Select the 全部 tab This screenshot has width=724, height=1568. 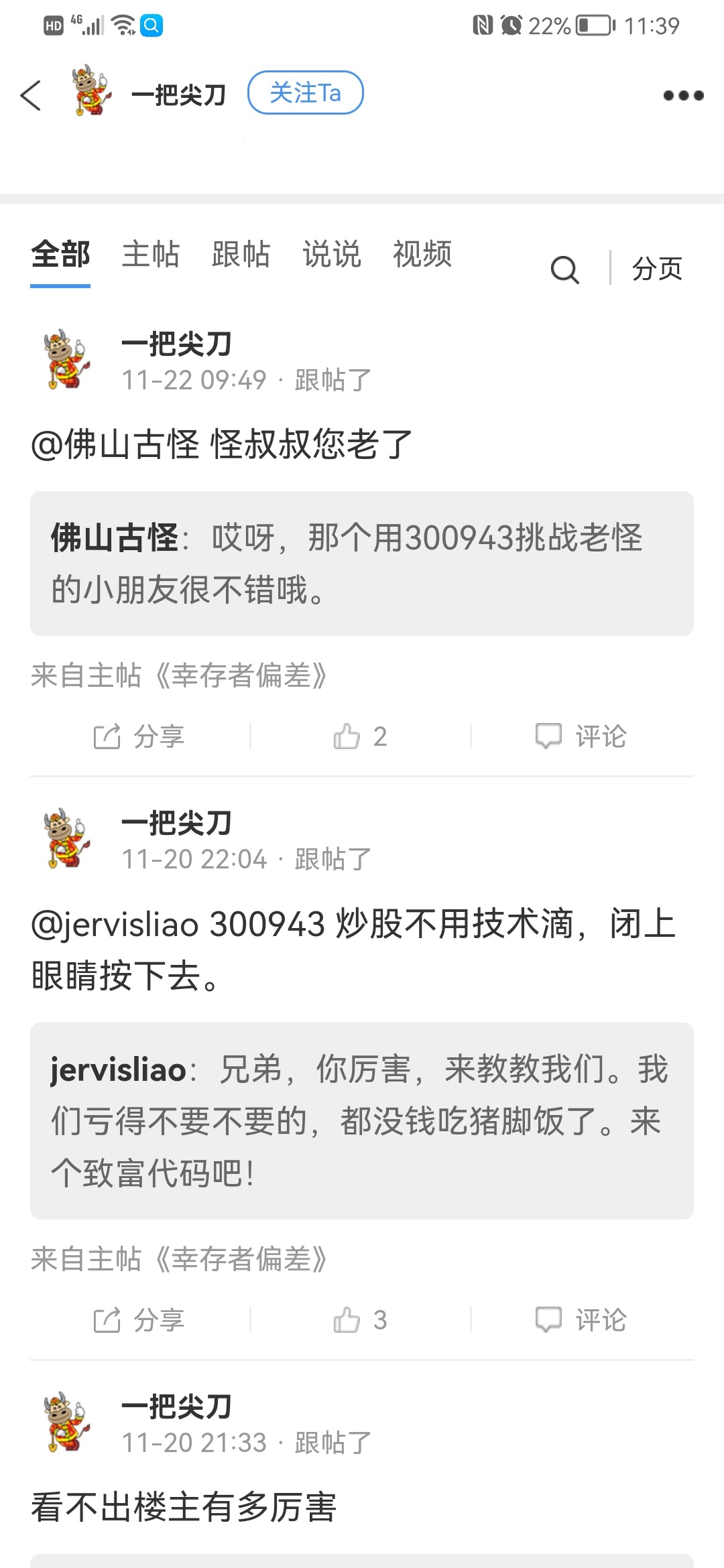[60, 255]
